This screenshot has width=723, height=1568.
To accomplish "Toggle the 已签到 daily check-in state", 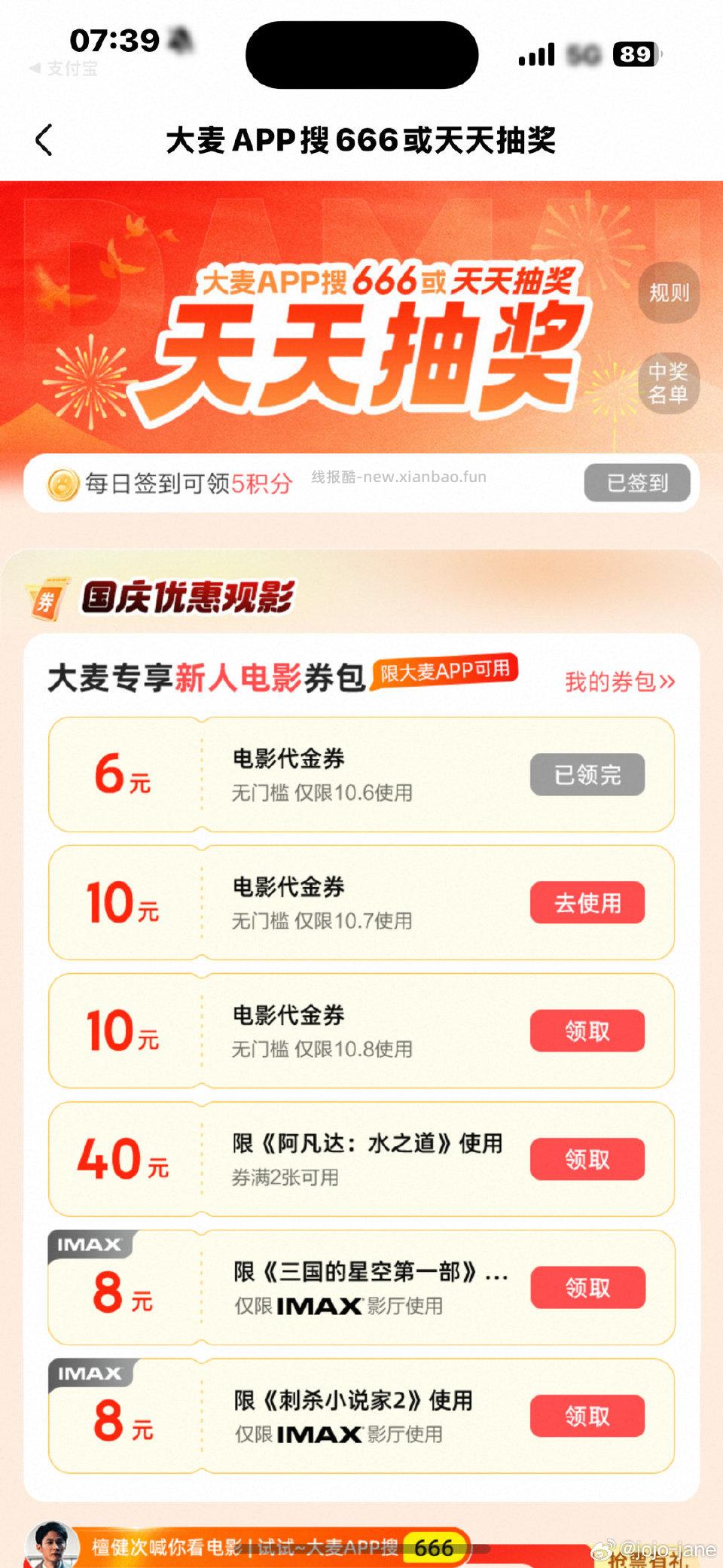I will tap(636, 484).
